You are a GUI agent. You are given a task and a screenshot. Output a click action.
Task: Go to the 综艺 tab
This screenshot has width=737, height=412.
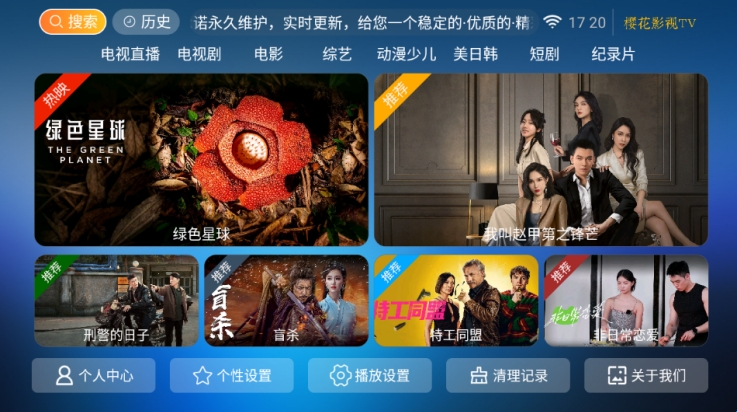337,54
